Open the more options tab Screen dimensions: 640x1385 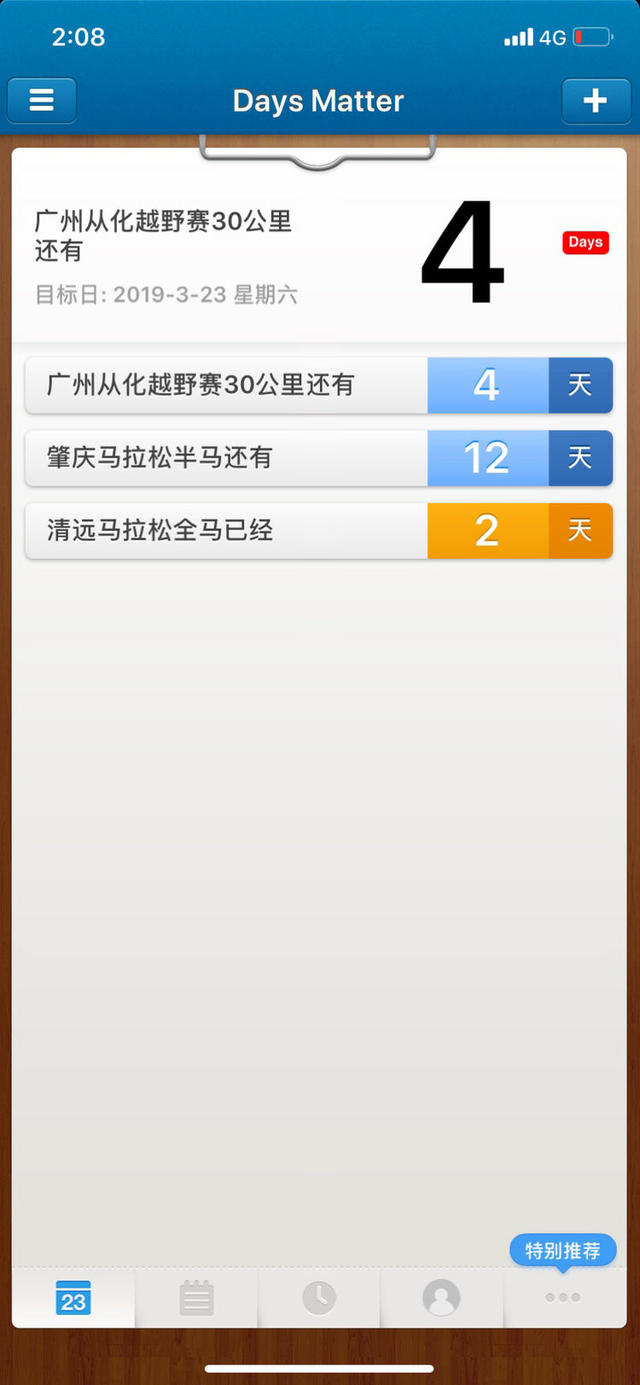[563, 1298]
